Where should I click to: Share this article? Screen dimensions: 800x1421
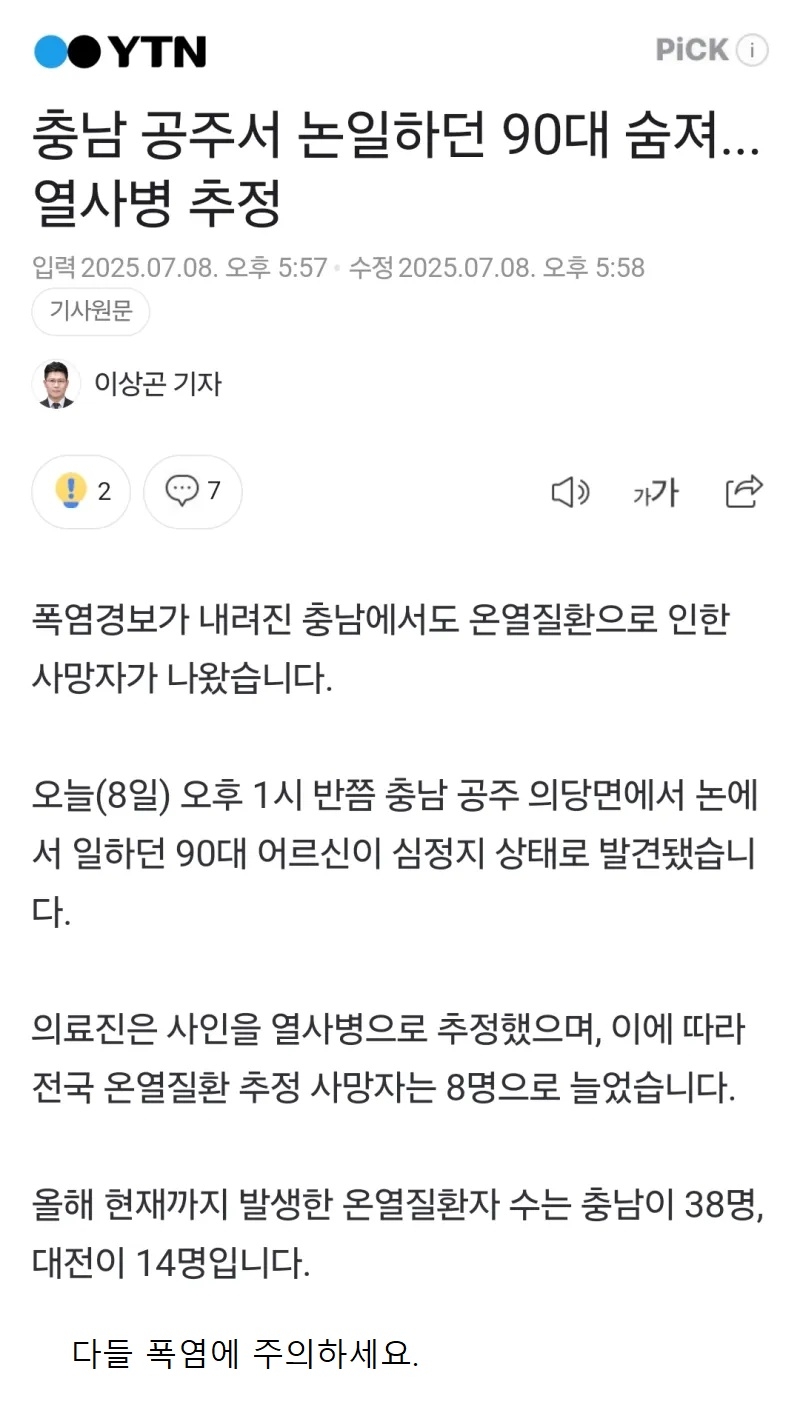tap(743, 491)
